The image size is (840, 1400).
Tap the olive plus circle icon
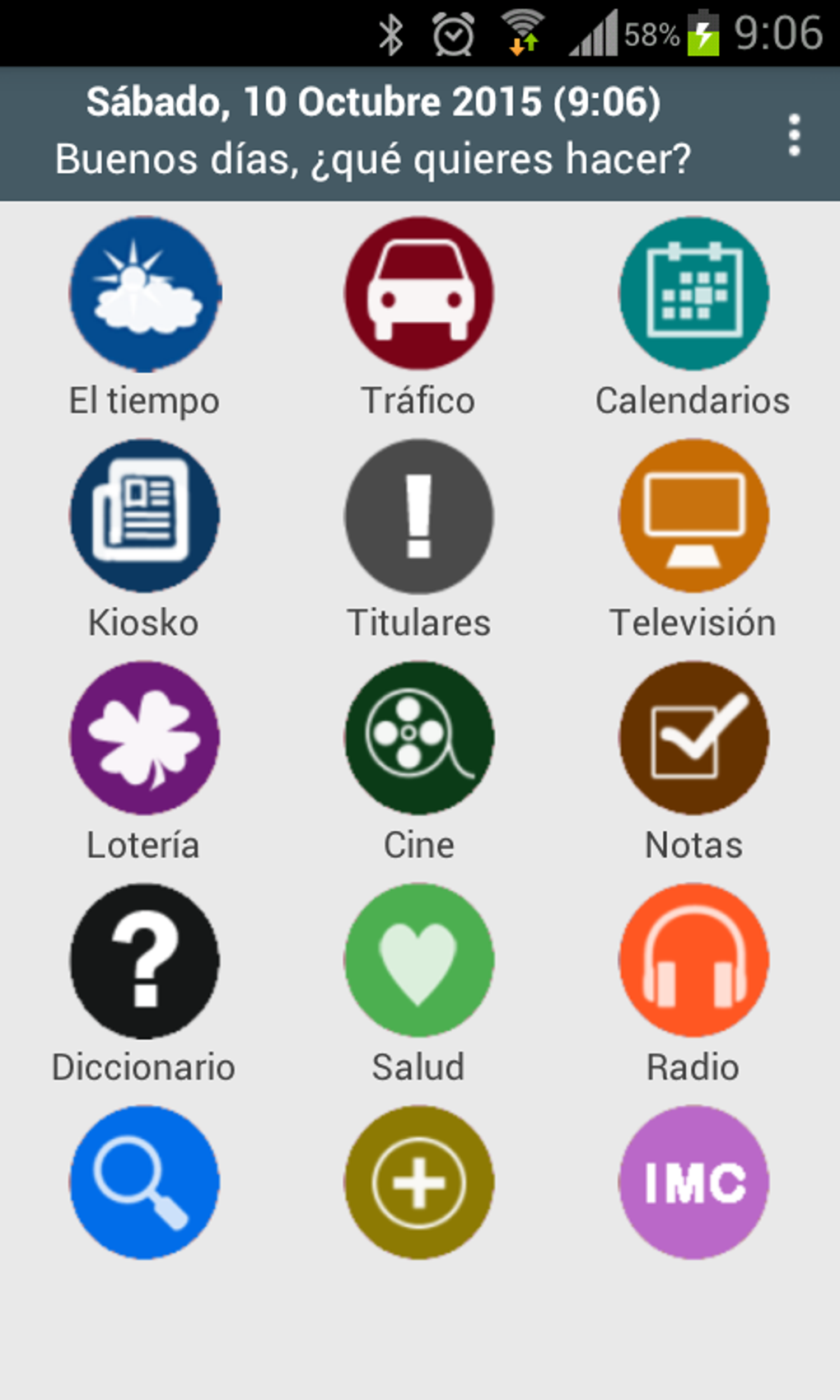419,1183
